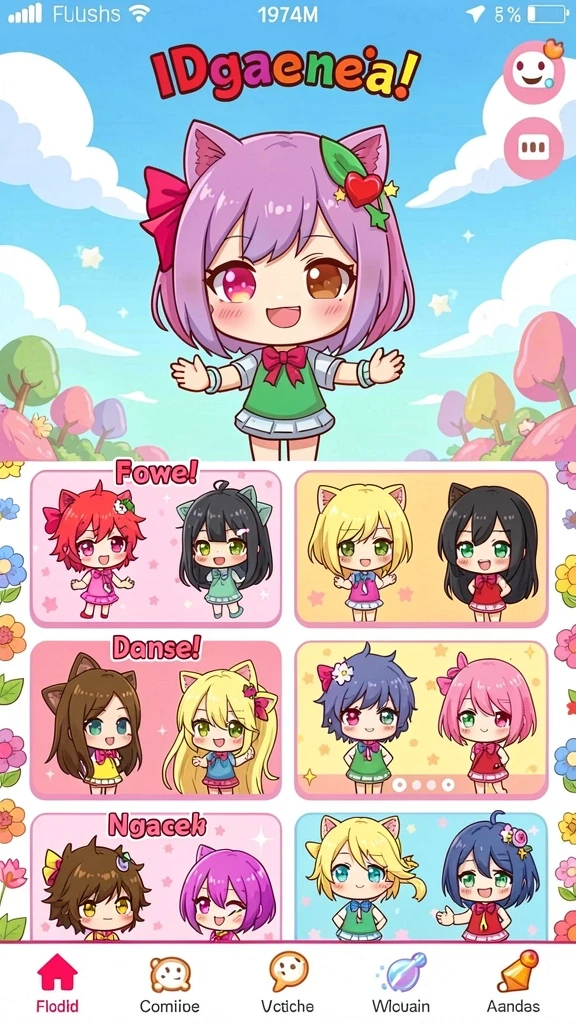This screenshot has width=576, height=1024.
Task: Select the blue card with the blonde ponytail girl
Action: 421,876
